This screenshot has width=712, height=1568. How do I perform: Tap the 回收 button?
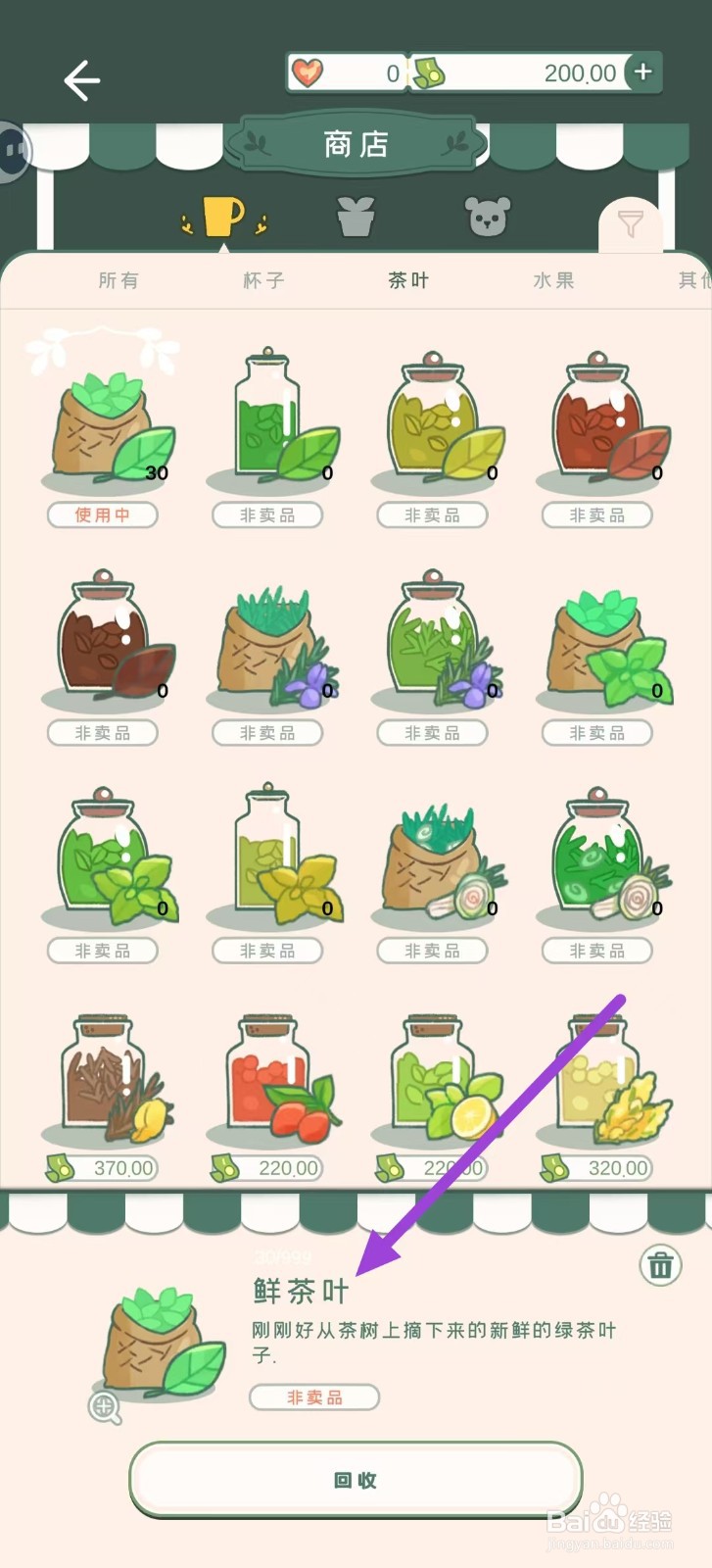tap(356, 1480)
